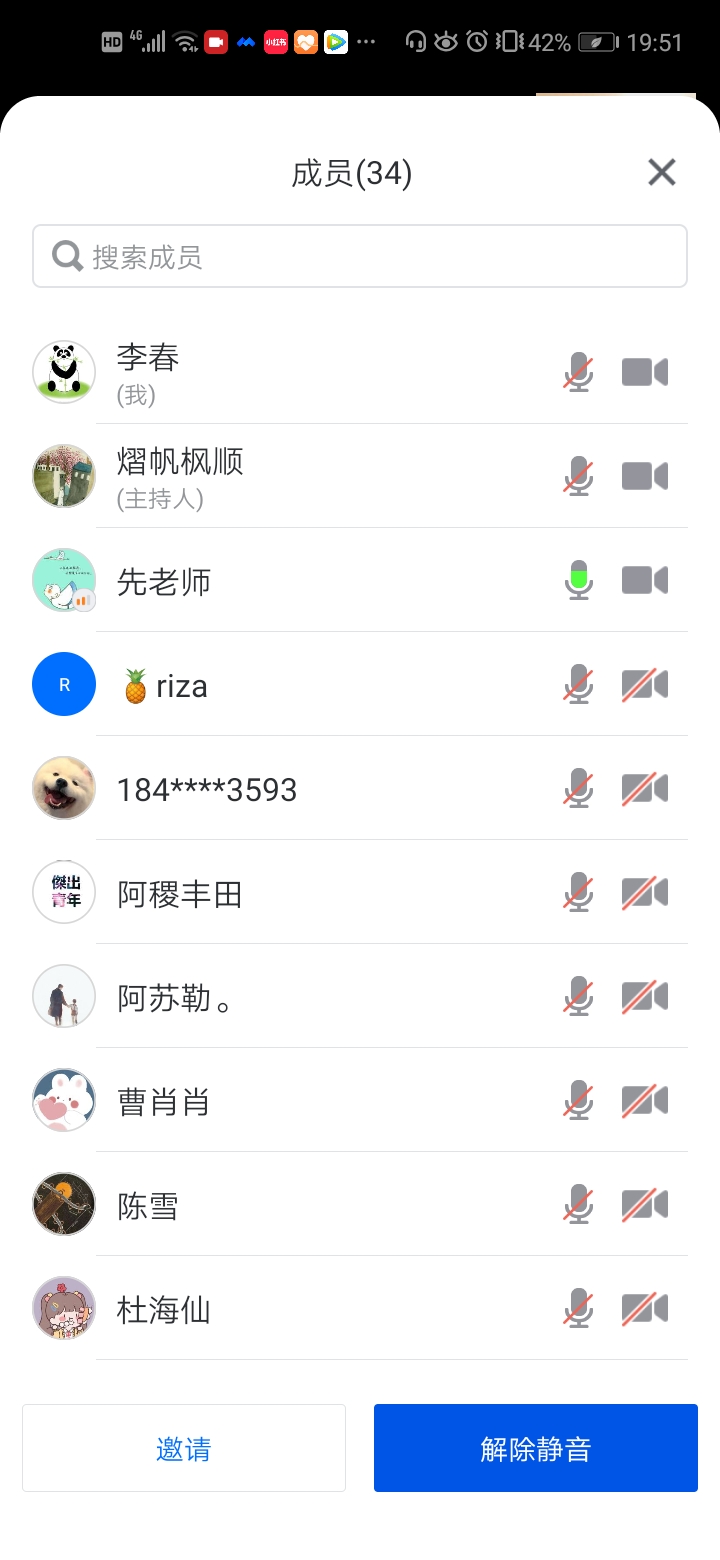Tap the 解除静音 unmute button

(x=536, y=1448)
